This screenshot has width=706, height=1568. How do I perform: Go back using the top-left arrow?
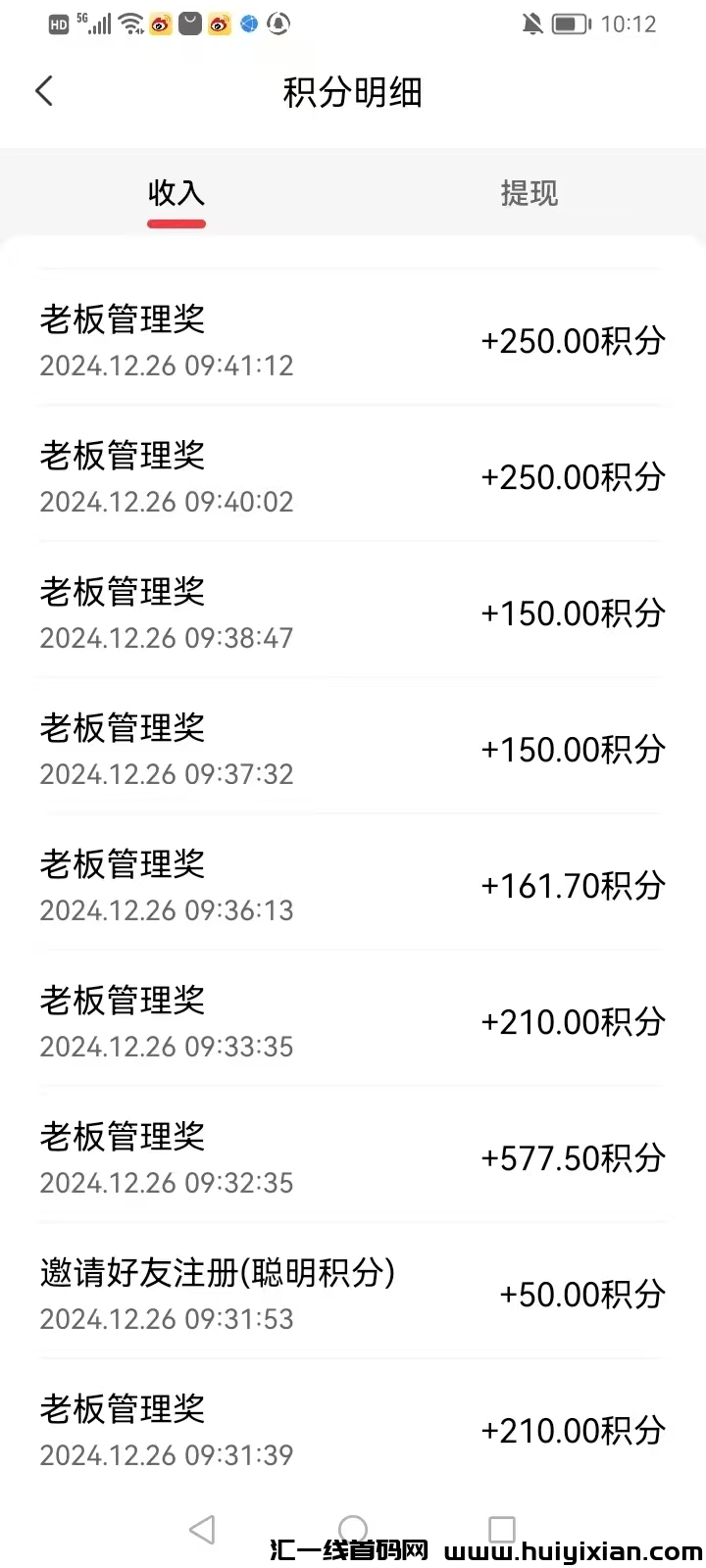tap(44, 91)
